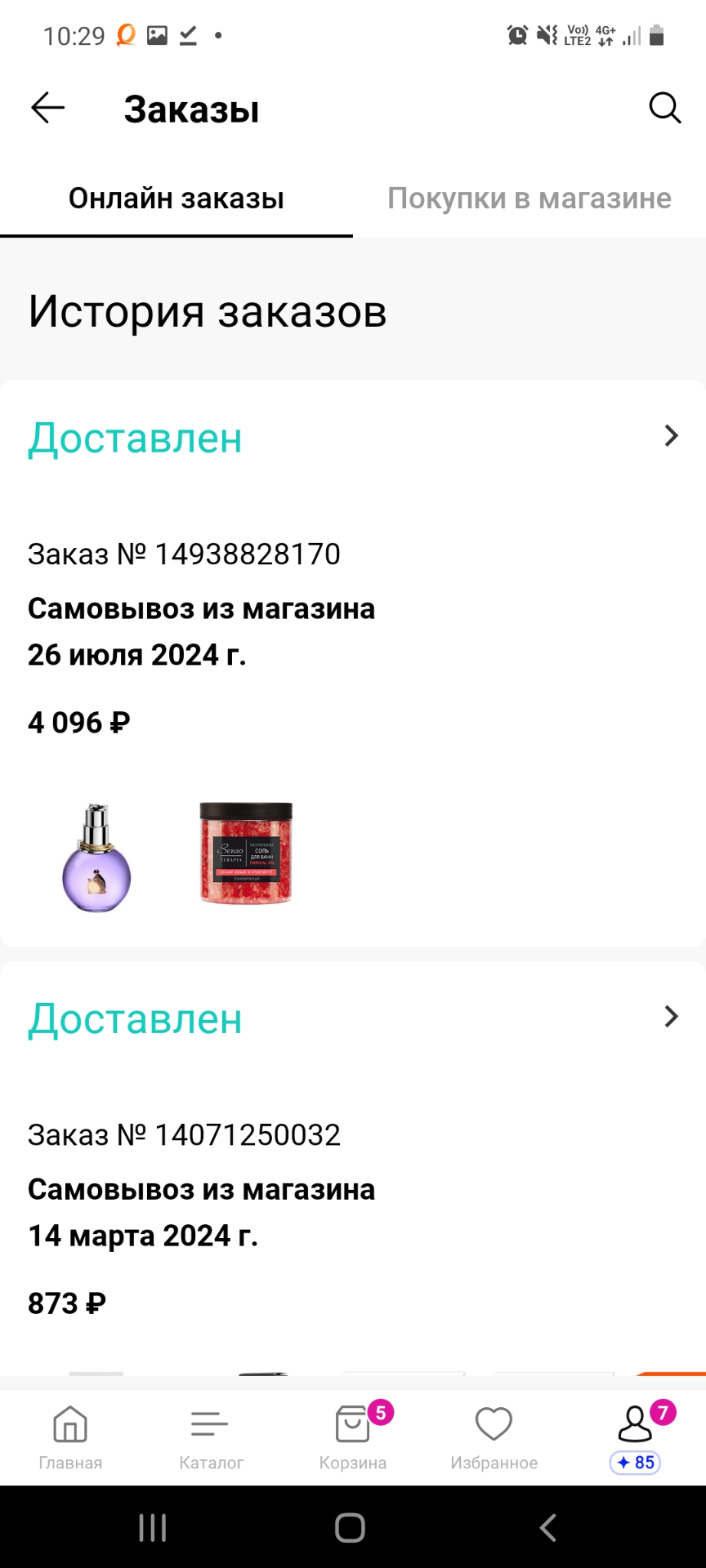The image size is (706, 1568).
Task: Open order № 14938828170 details
Action: tap(671, 436)
